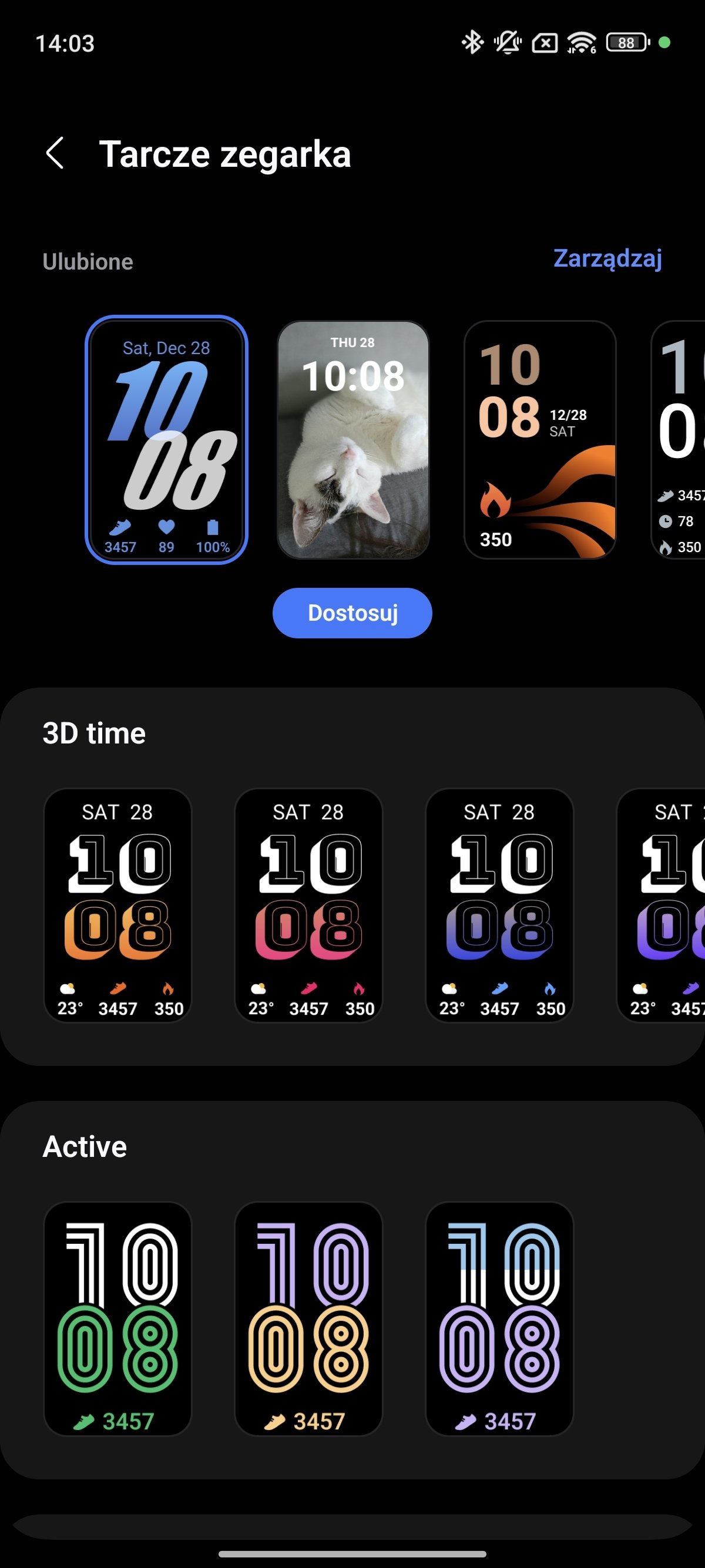Select the cut-off fourth favorite watch face
Screen dimensions: 705x1568
point(678,439)
